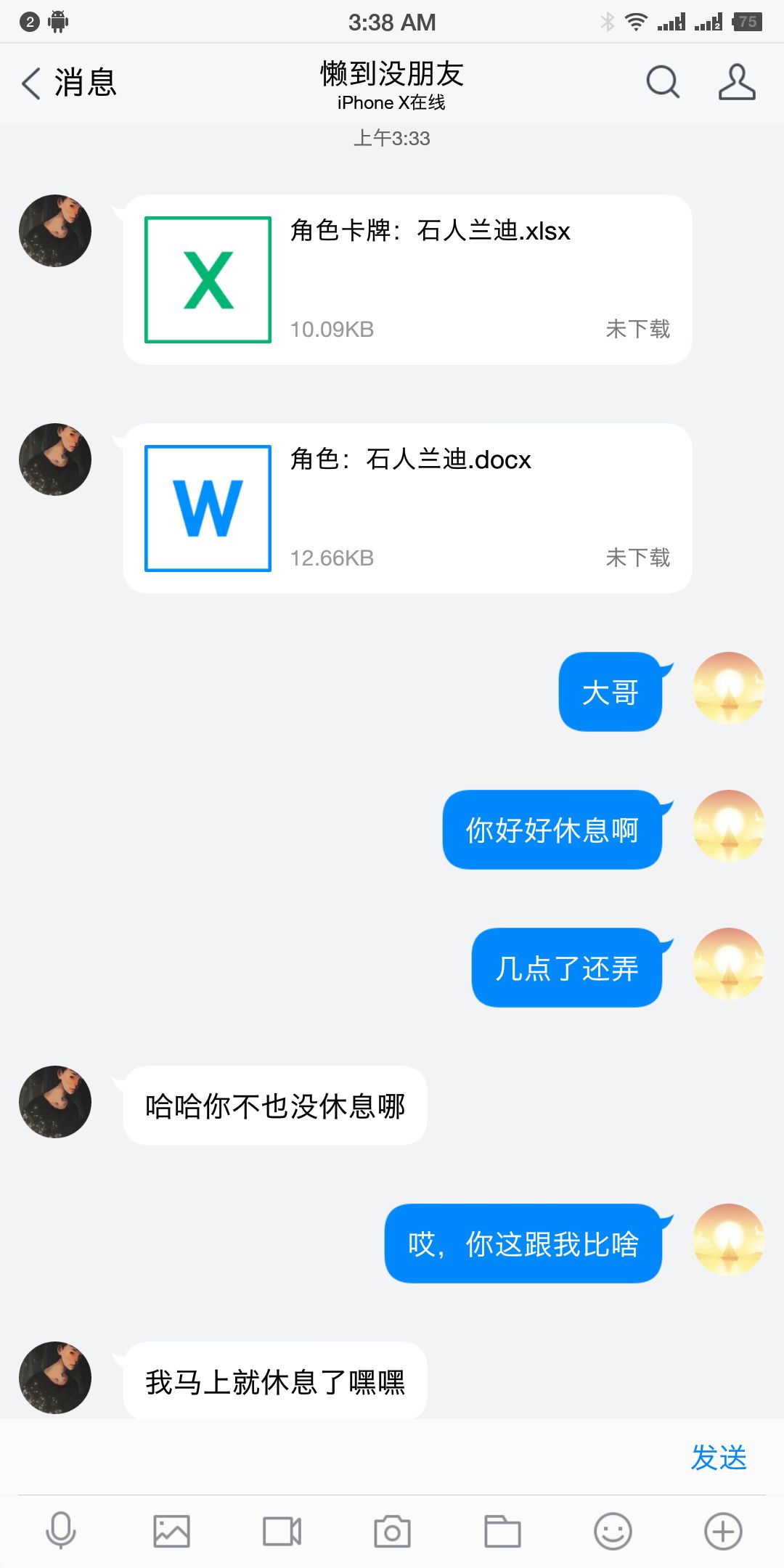The image size is (784, 1568).
Task: Open the contact profile icon
Action: point(737,82)
